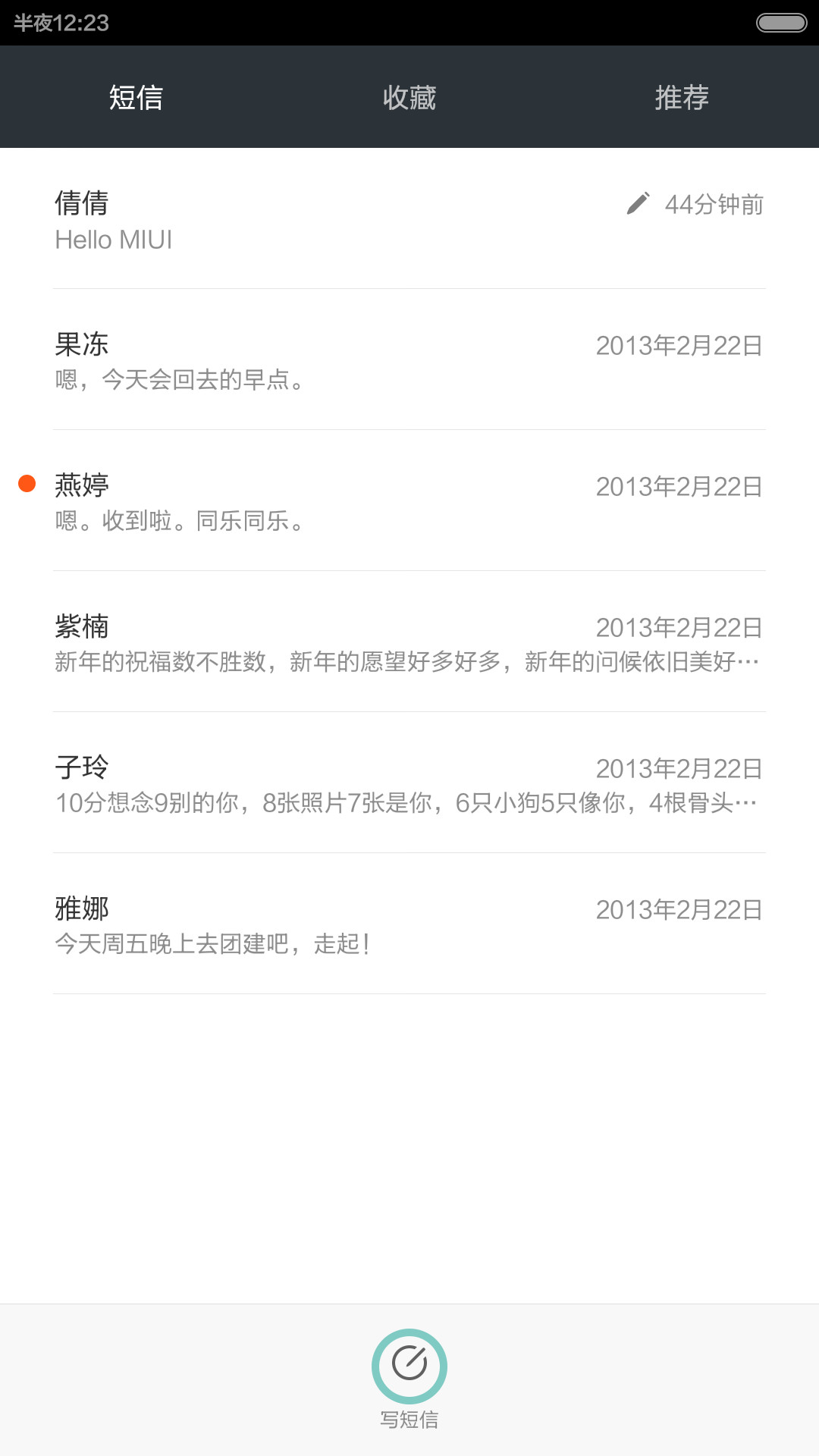819x1456 pixels.
Task: Open the message thread from 果冻
Action: coord(409,359)
